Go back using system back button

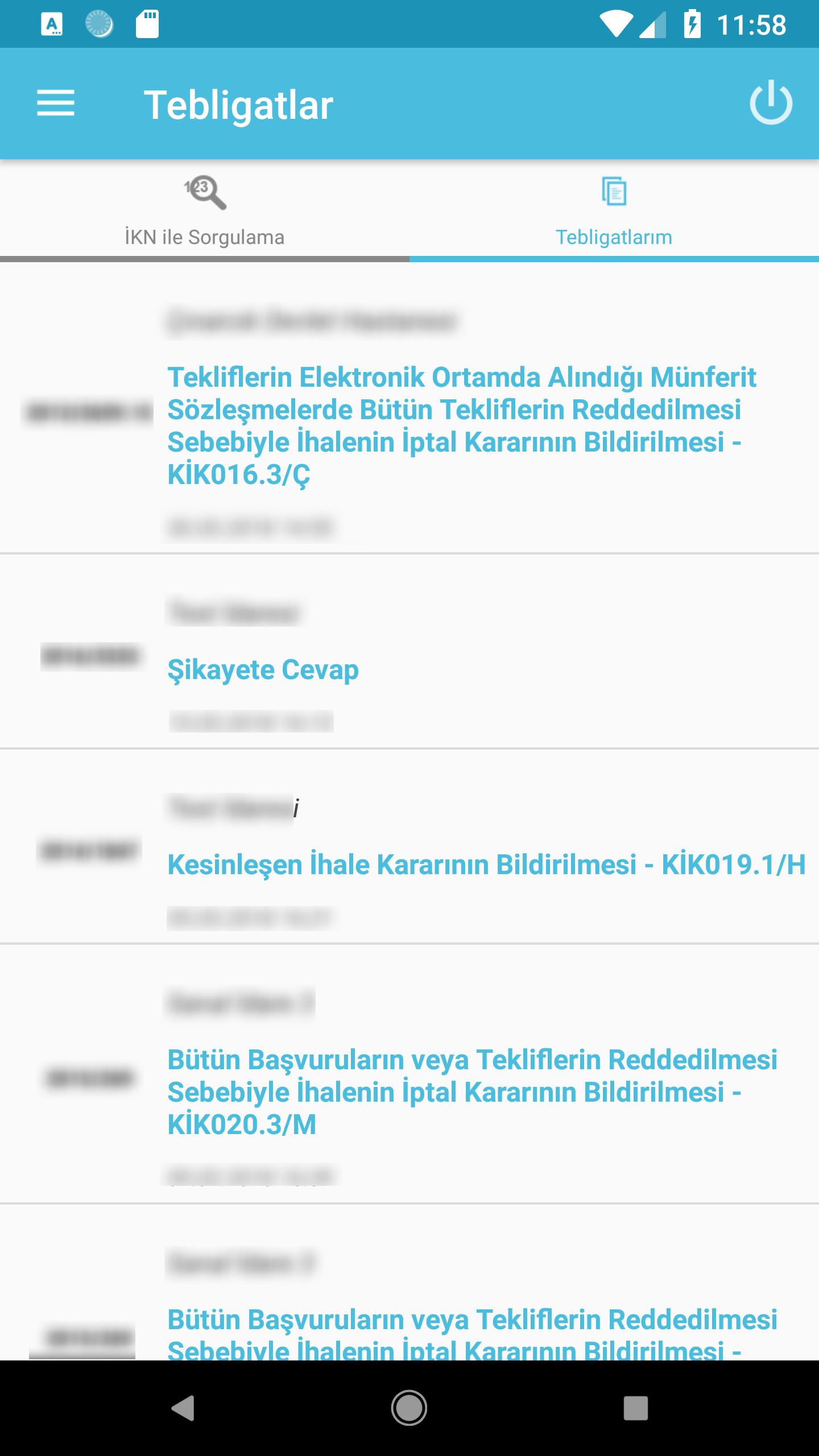coord(183,1408)
